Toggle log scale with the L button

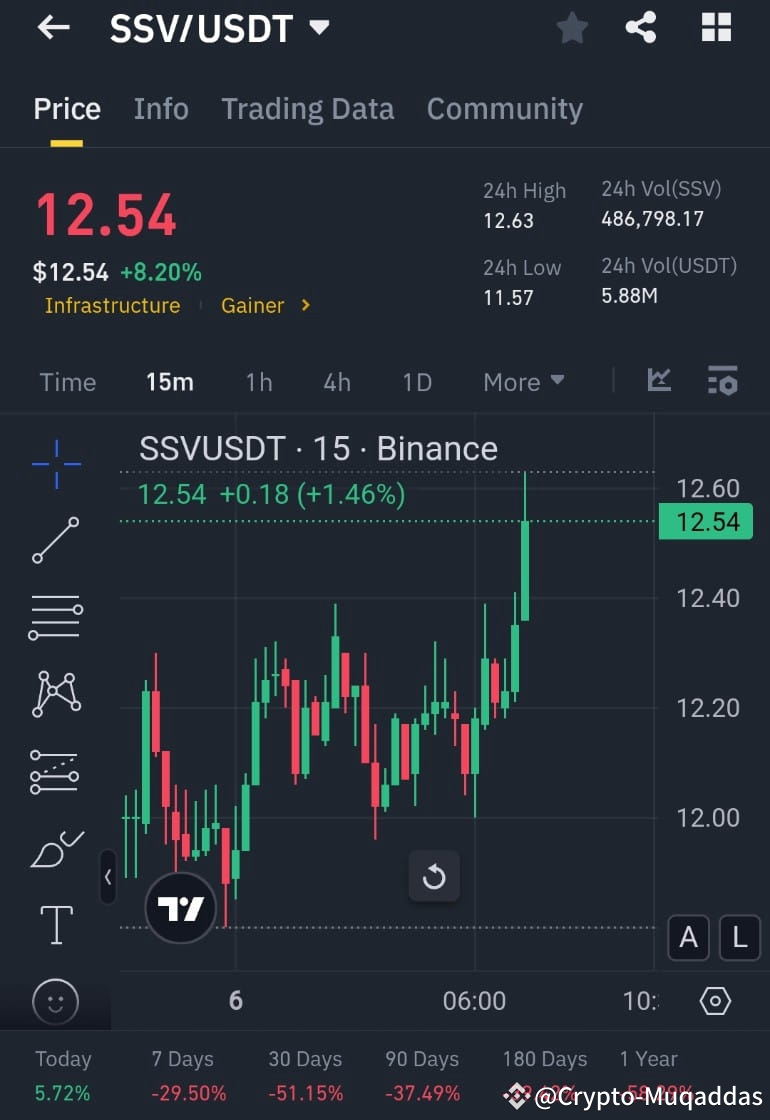tap(739, 938)
